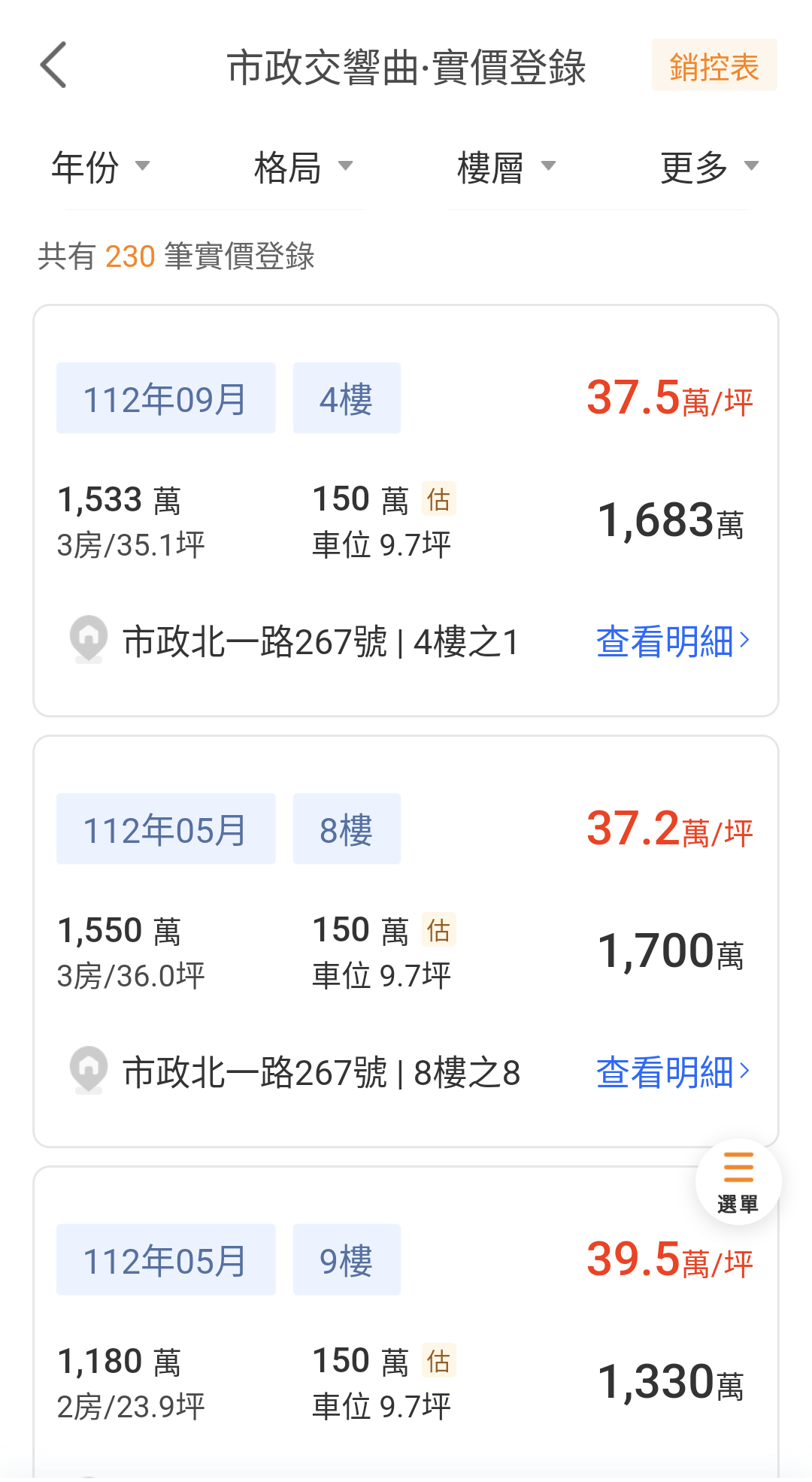View 查看明細 for 4樓之1 listing
The image size is (812, 1482).
click(673, 641)
